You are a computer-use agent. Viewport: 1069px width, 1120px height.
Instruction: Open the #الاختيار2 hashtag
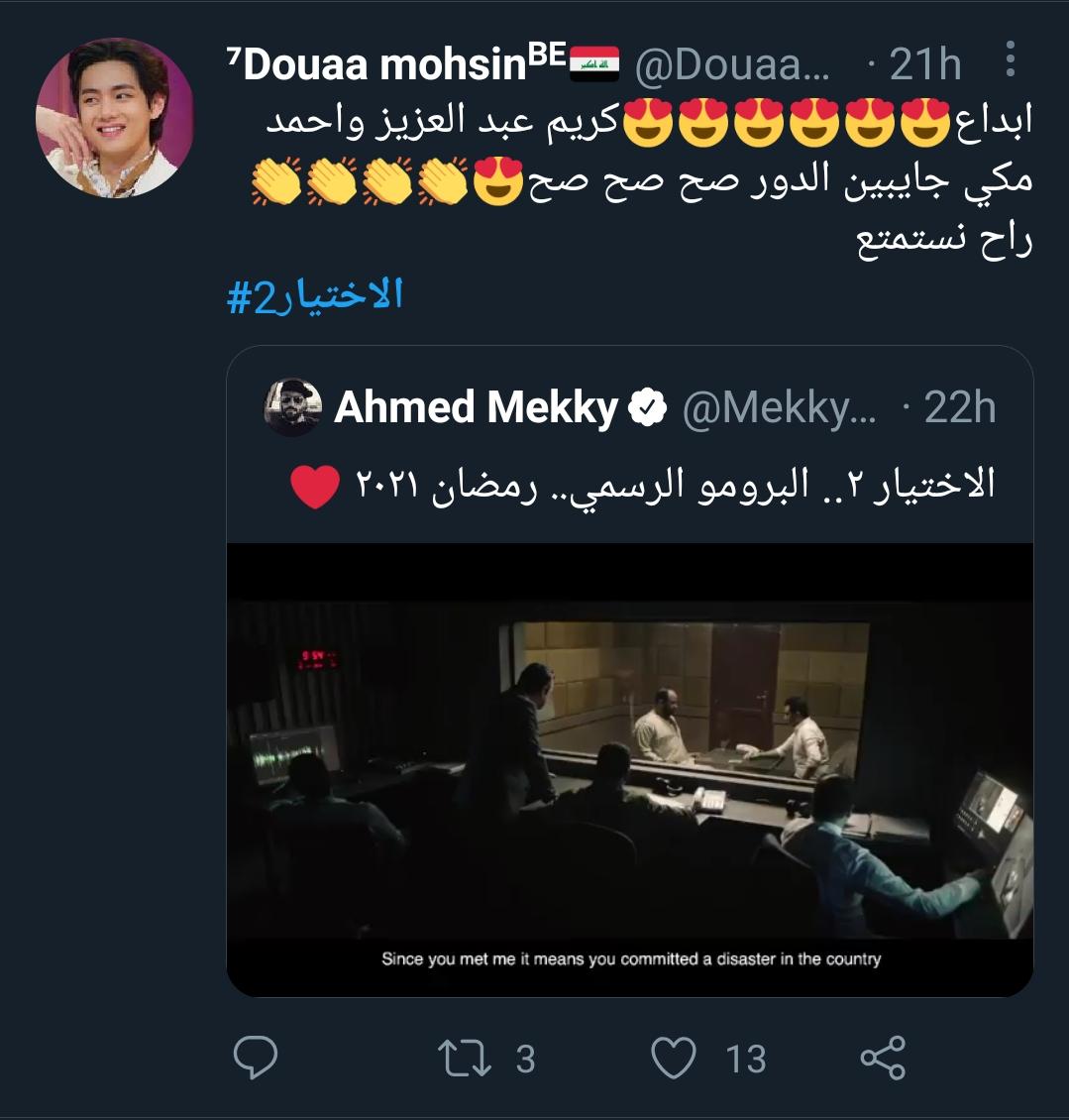point(315,296)
